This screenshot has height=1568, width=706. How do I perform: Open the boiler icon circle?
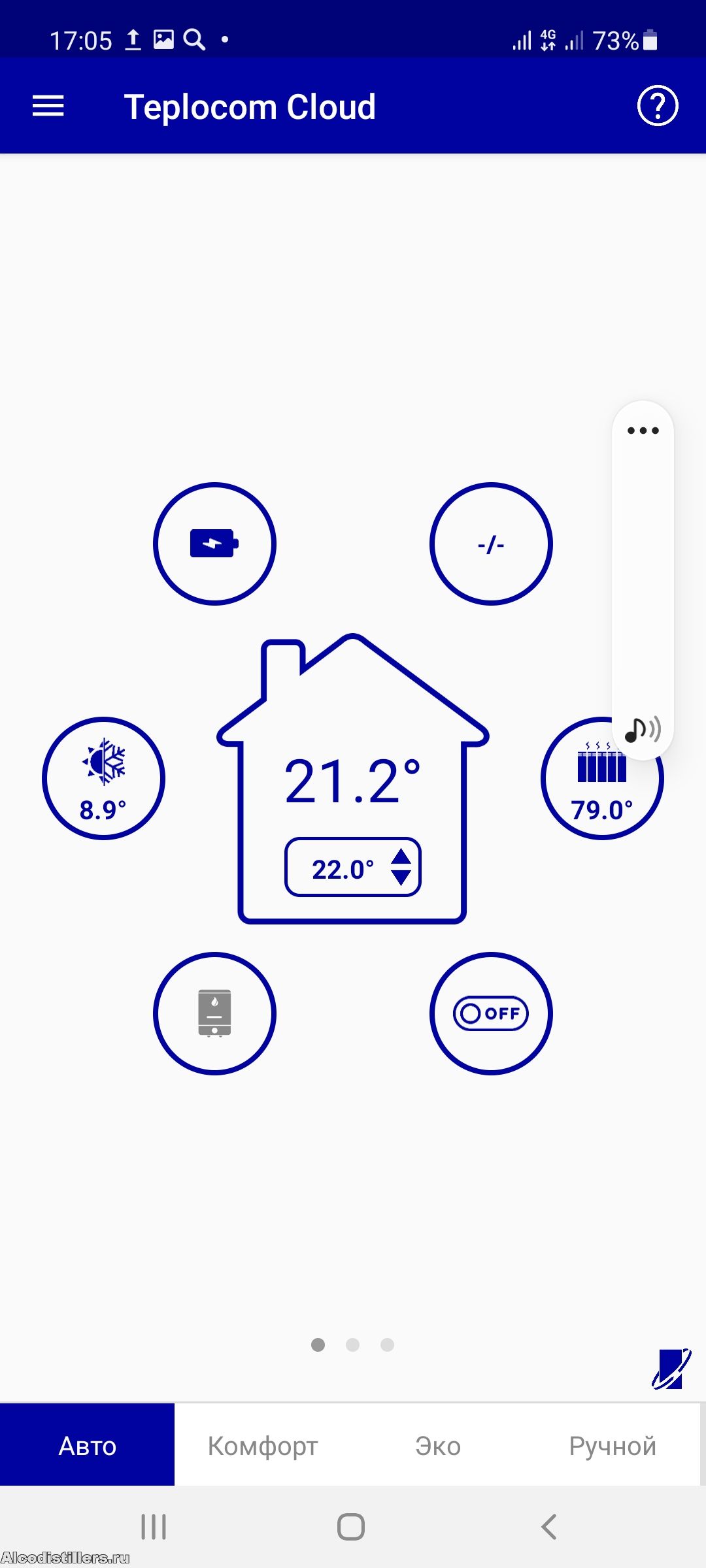click(214, 1013)
